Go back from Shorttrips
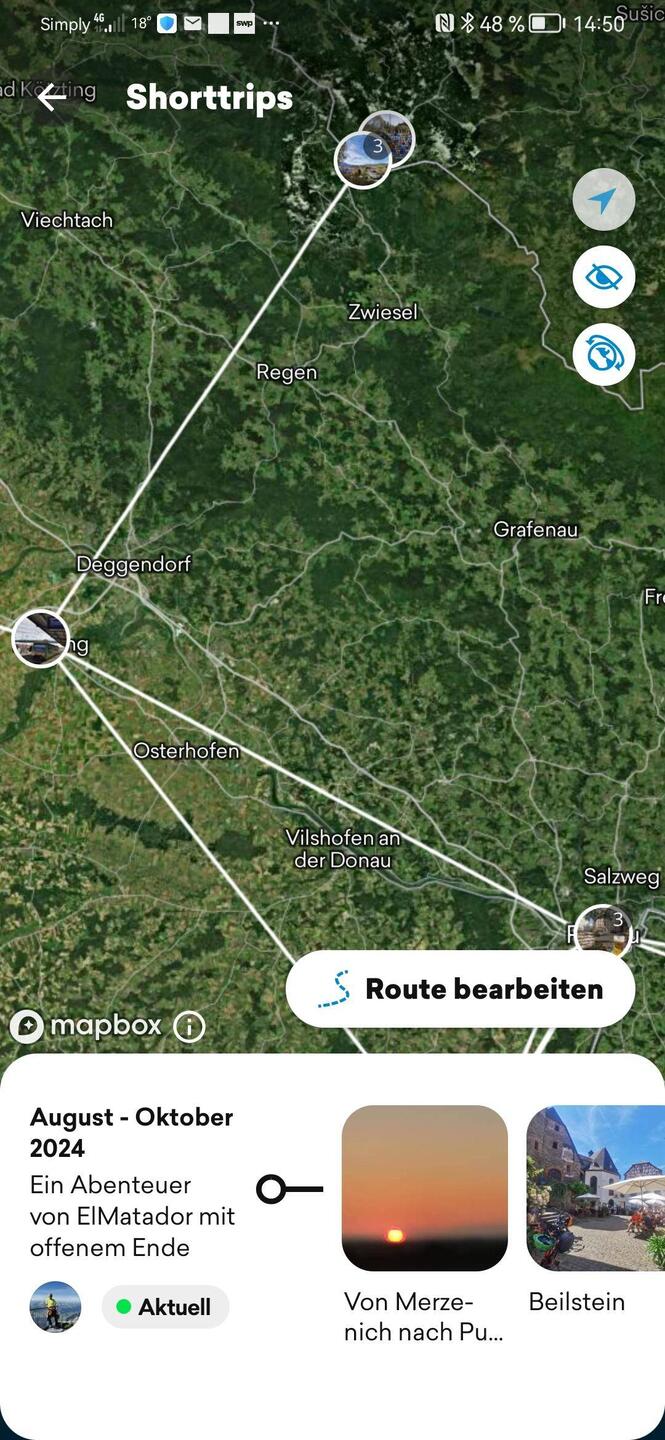Viewport: 665px width, 1440px height. click(x=52, y=97)
